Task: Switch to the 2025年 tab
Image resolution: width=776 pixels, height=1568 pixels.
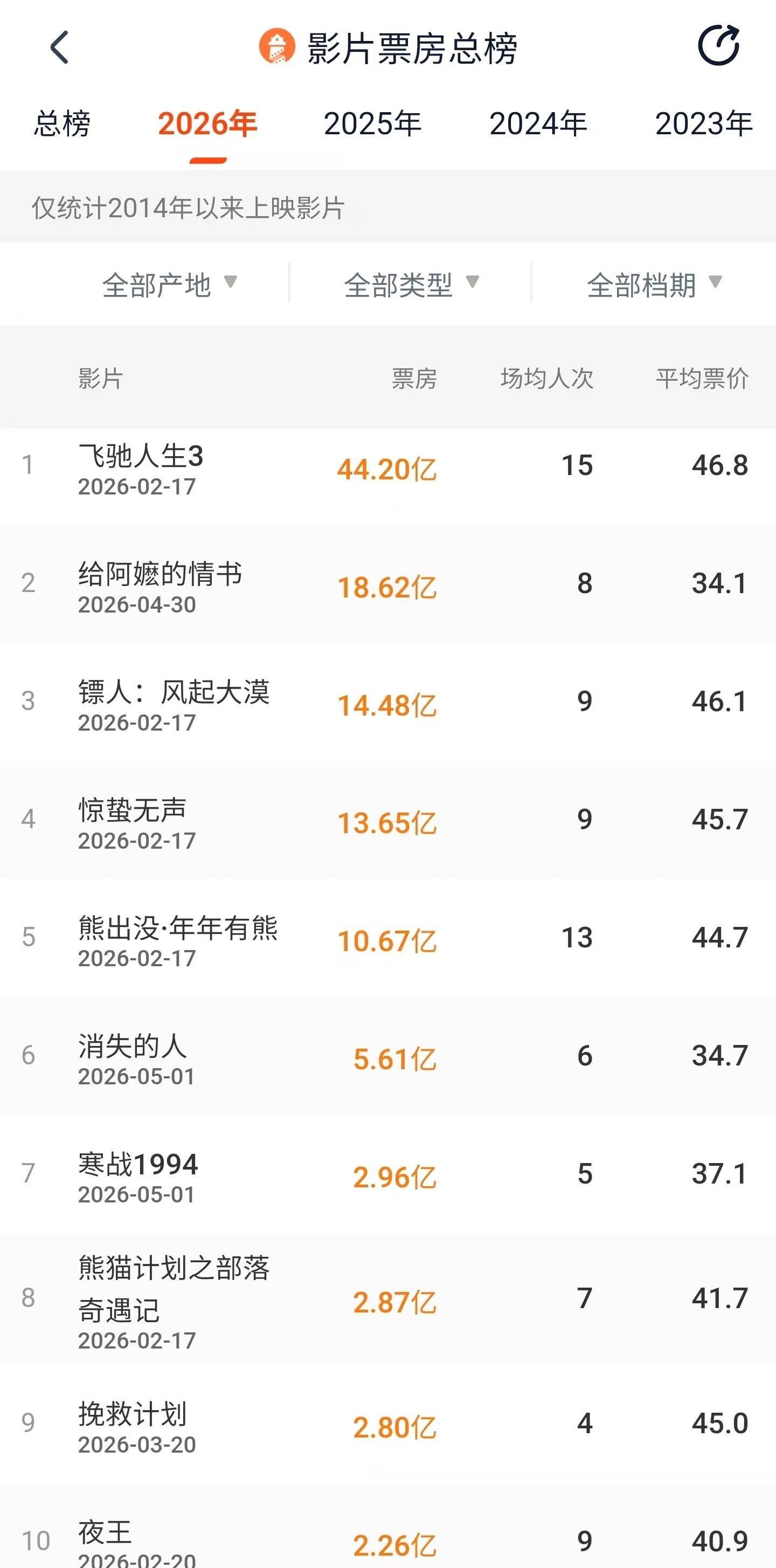Action: (372, 123)
